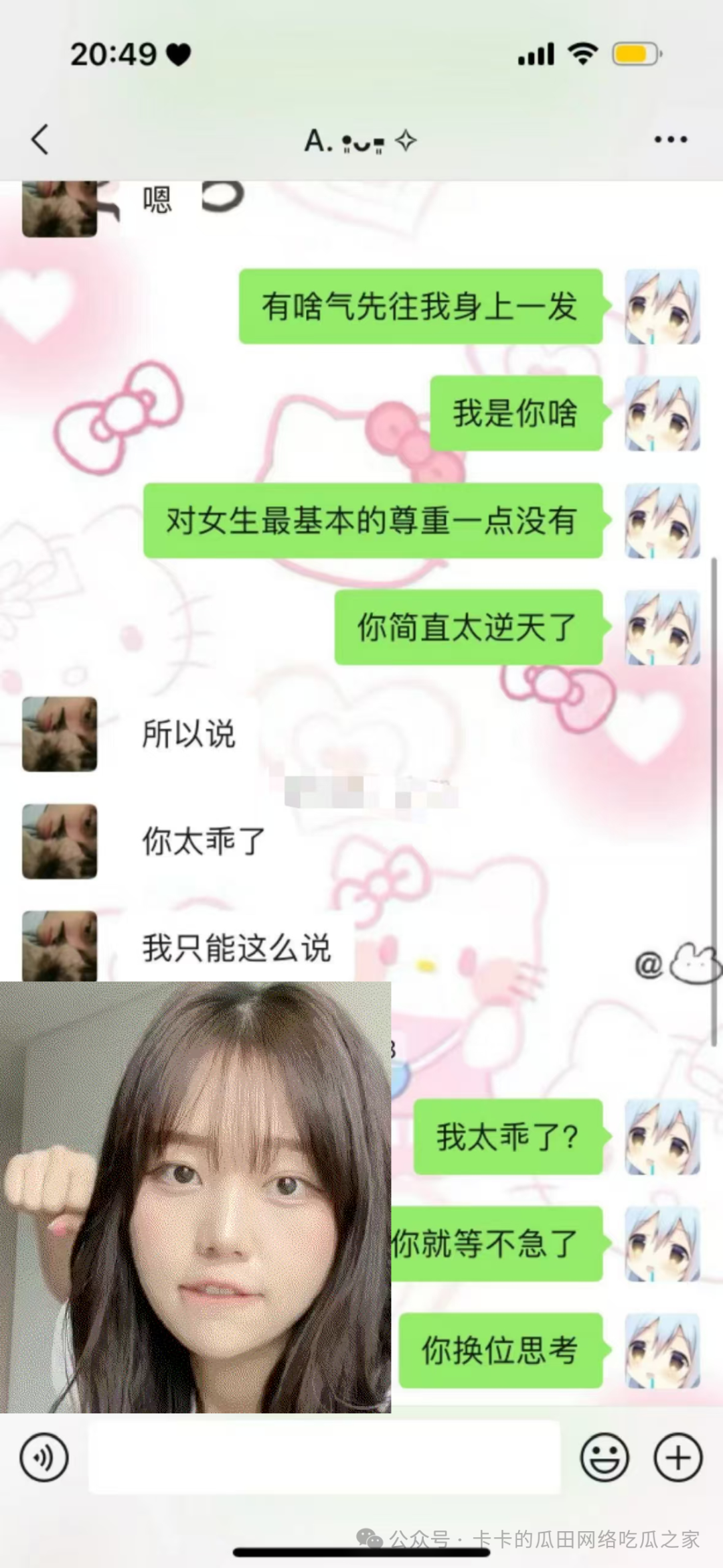The image size is (723, 1568).
Task: Open contact avatar beside 你太乖了
Action: [x=60, y=841]
